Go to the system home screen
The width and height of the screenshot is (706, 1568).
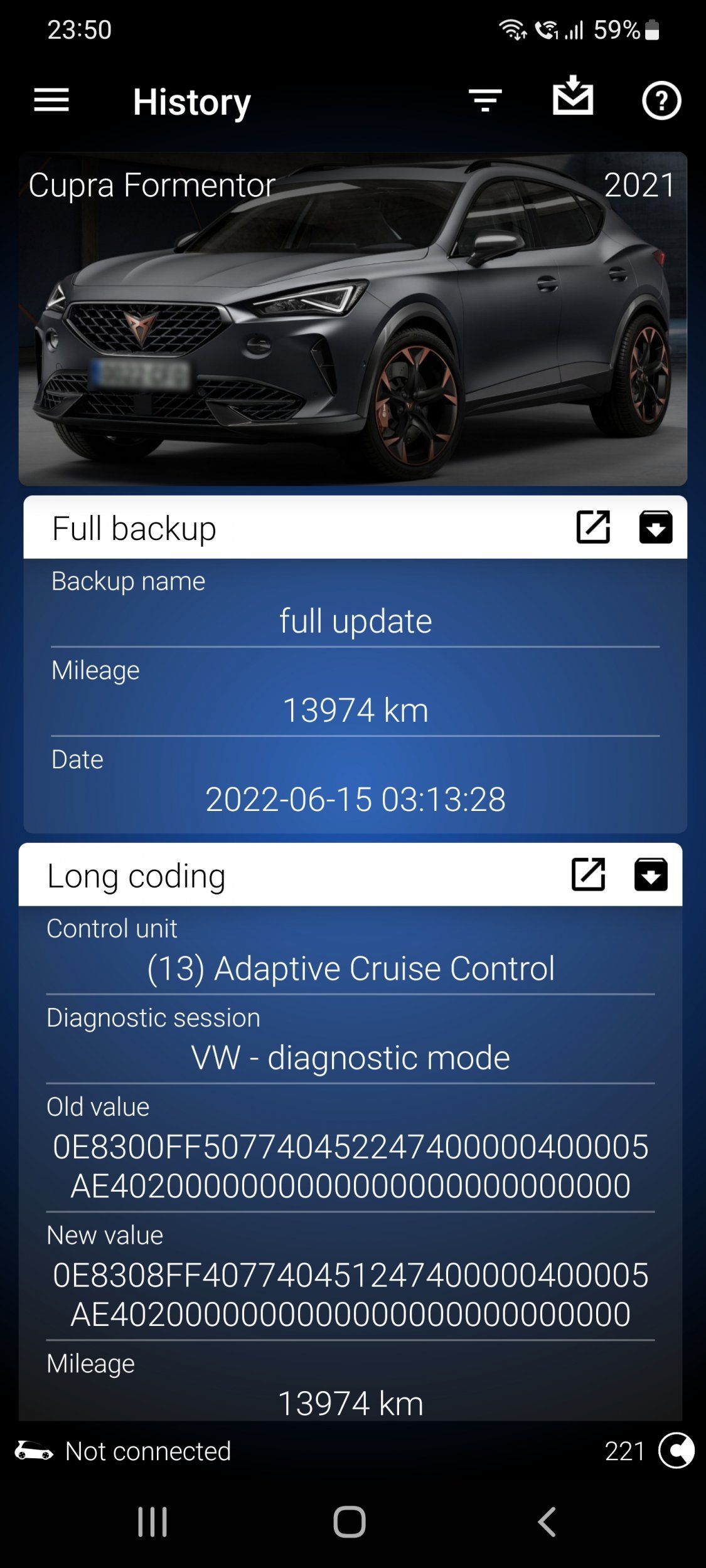pos(350,1522)
